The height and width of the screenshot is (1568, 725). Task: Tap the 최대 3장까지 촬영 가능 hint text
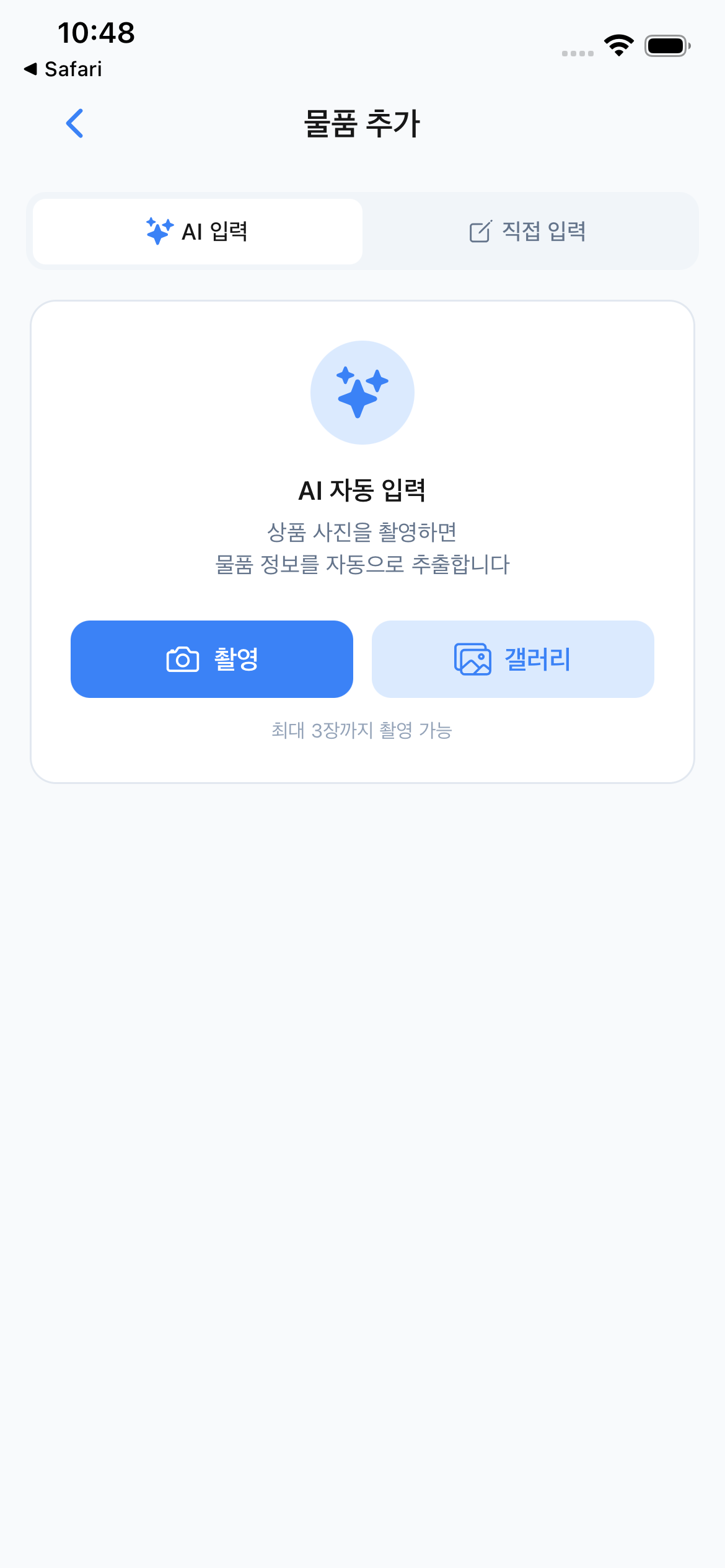tap(362, 731)
